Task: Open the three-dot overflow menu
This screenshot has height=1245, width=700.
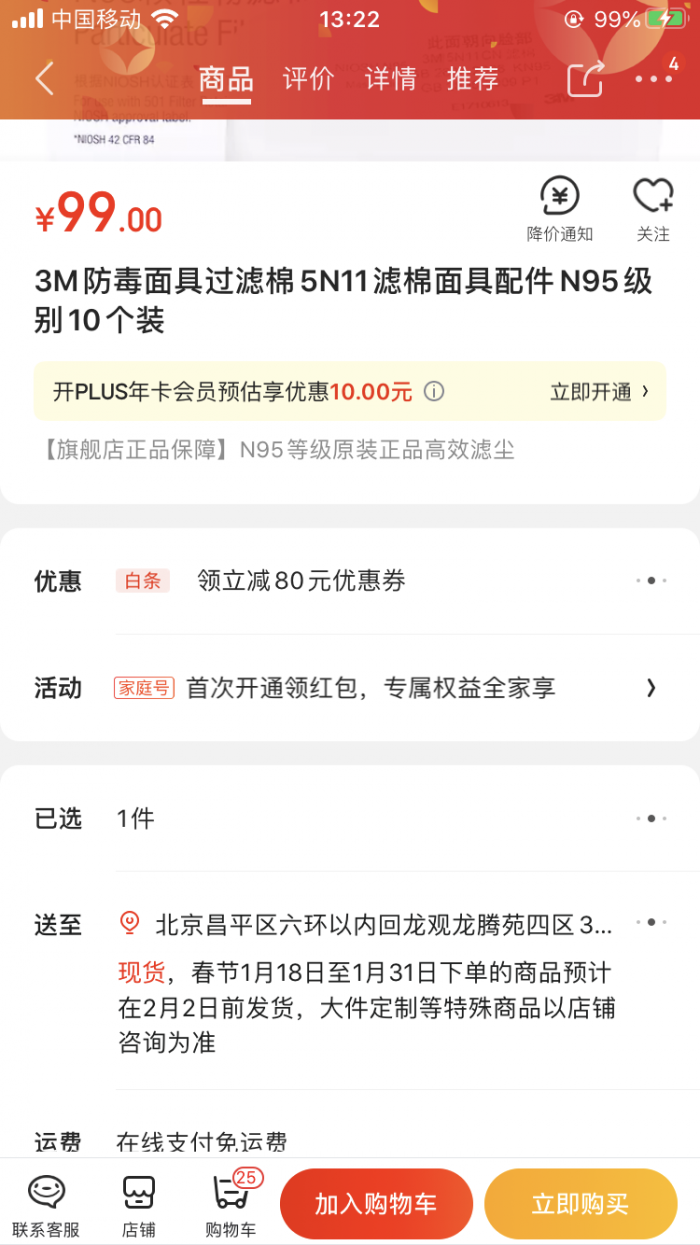Action: click(653, 79)
